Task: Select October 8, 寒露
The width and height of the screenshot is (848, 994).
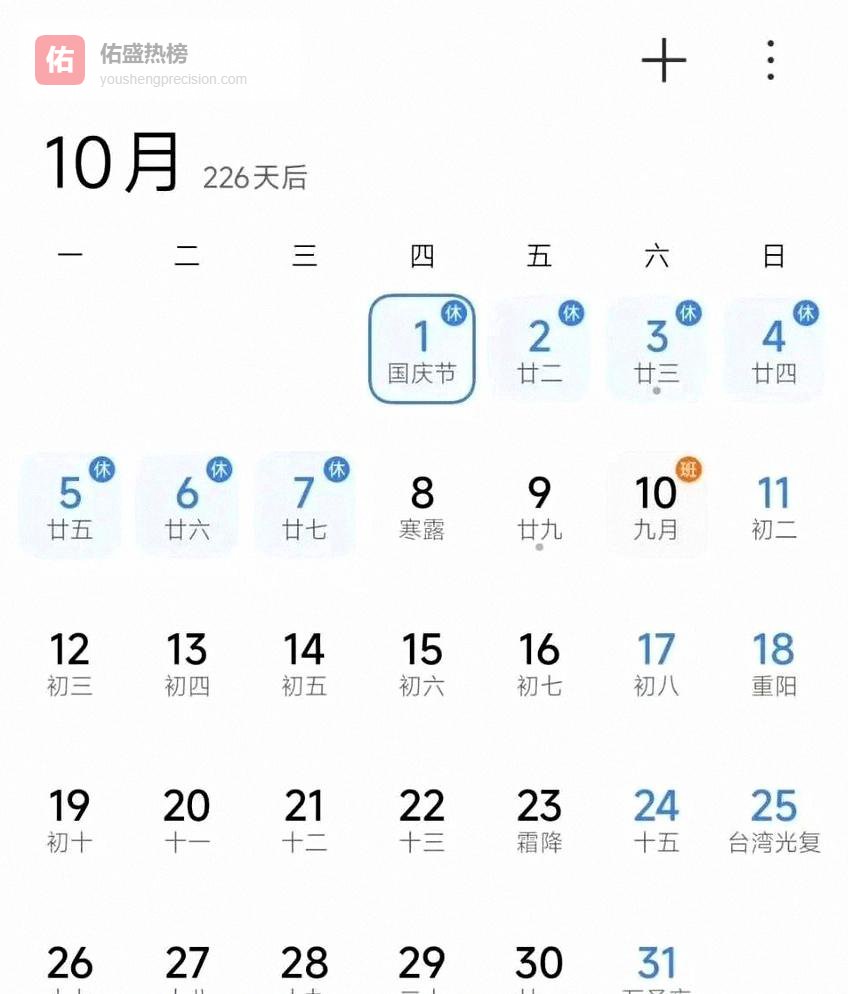Action: click(422, 505)
